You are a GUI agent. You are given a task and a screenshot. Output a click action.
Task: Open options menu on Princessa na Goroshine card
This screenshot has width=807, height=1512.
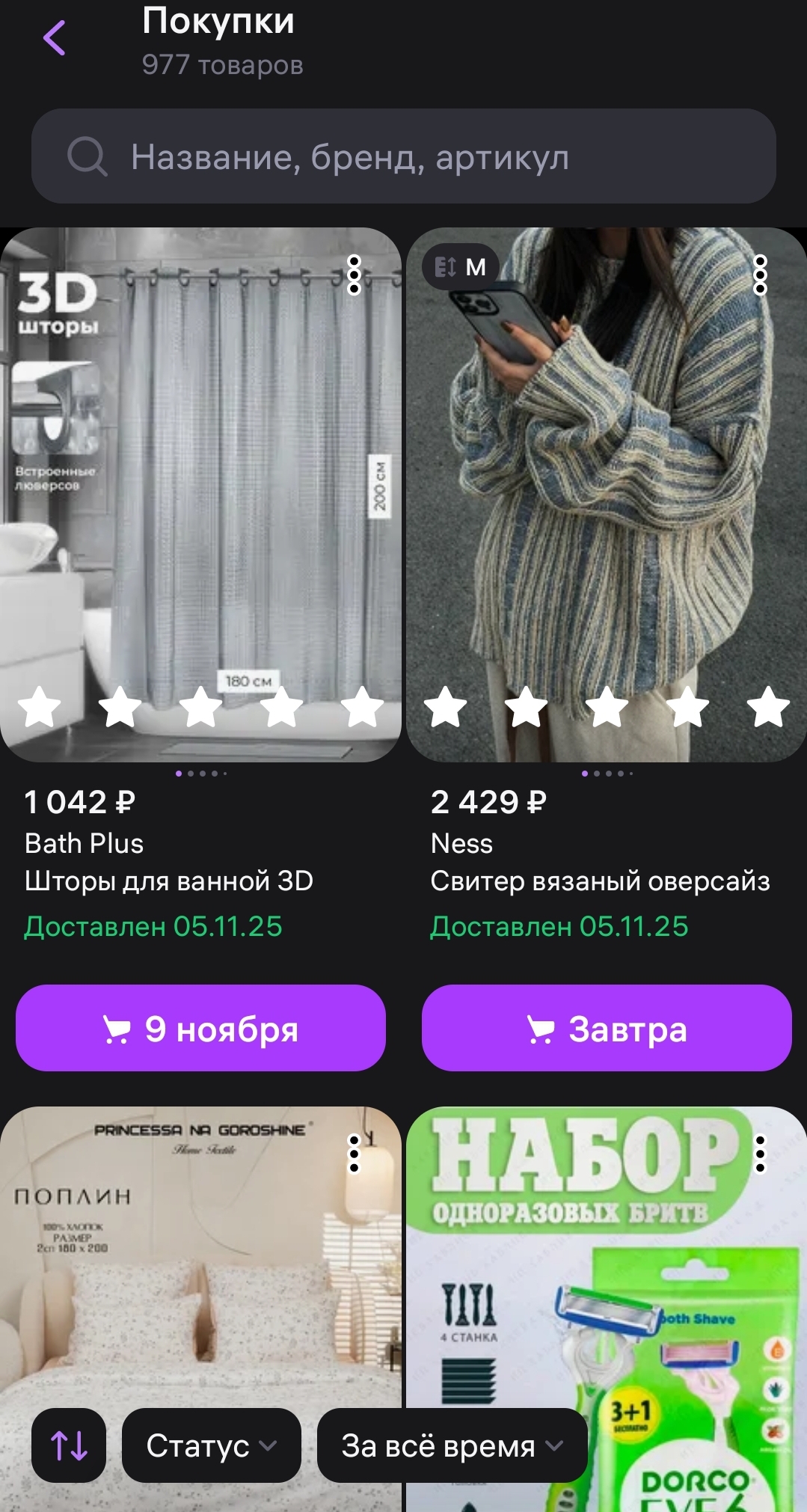[x=355, y=1153]
